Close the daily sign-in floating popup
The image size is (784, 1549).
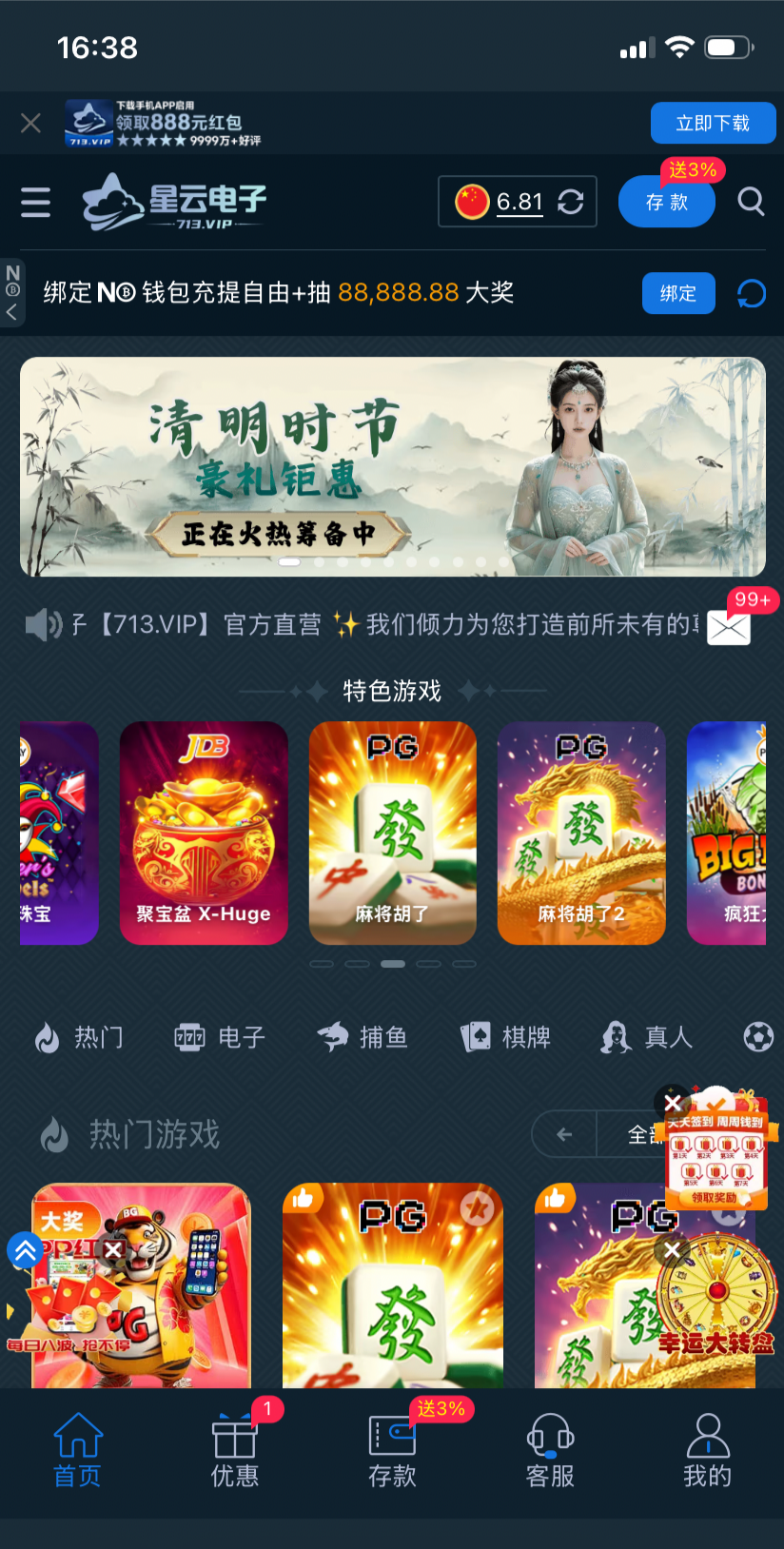coord(673,1103)
